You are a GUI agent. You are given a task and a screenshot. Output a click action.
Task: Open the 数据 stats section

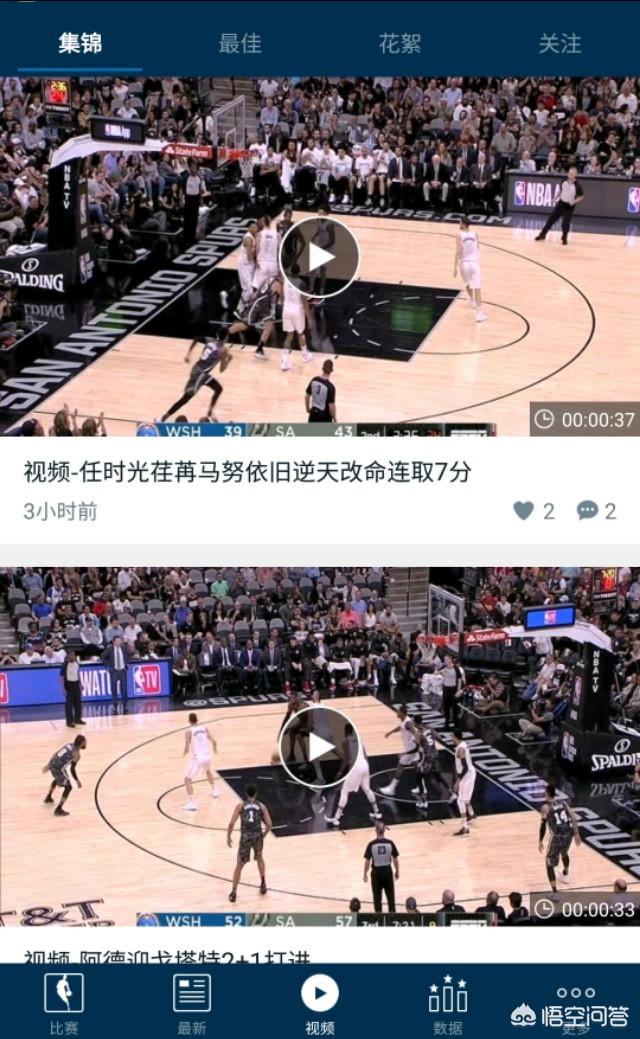447,1003
